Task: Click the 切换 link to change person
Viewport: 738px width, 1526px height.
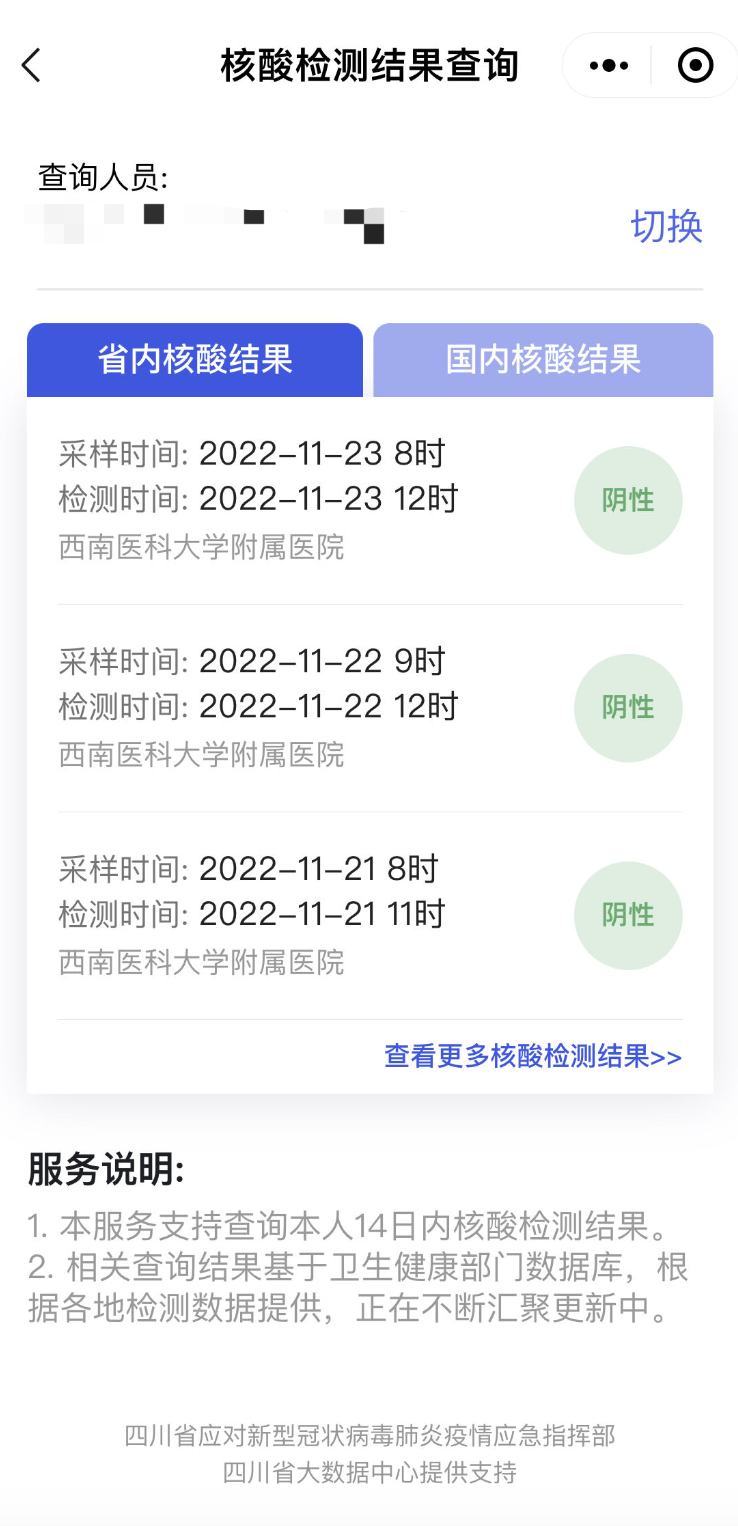Action: (x=667, y=227)
